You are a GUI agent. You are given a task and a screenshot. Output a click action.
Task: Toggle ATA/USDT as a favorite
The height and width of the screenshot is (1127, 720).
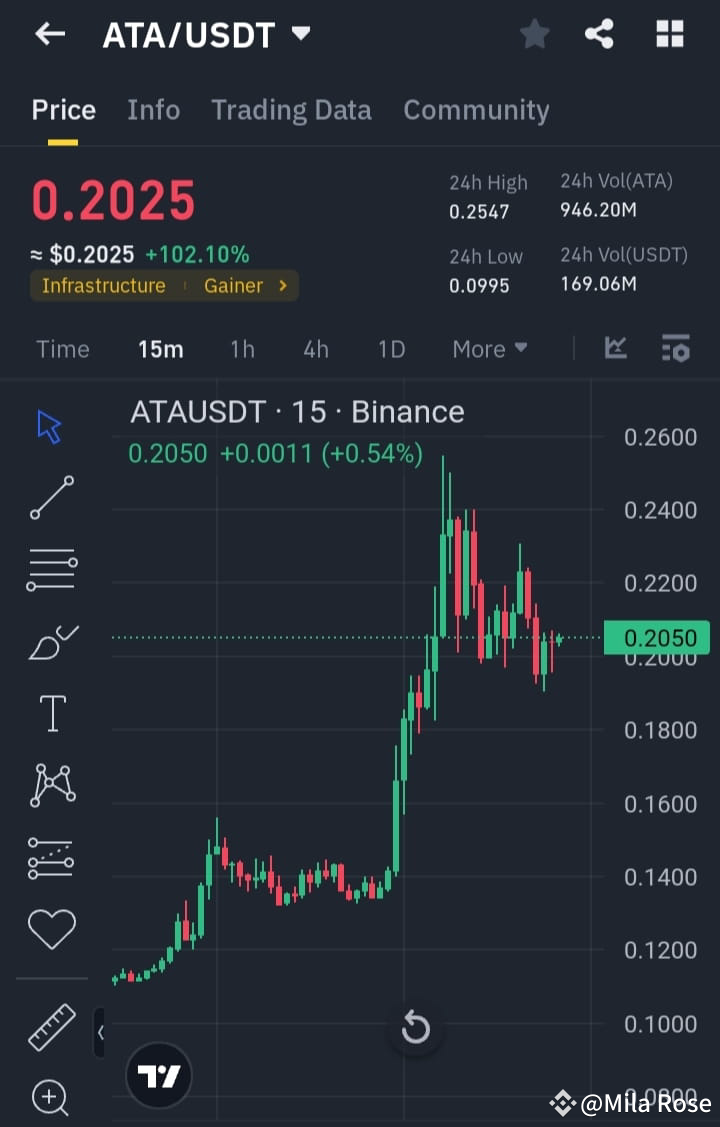click(534, 33)
